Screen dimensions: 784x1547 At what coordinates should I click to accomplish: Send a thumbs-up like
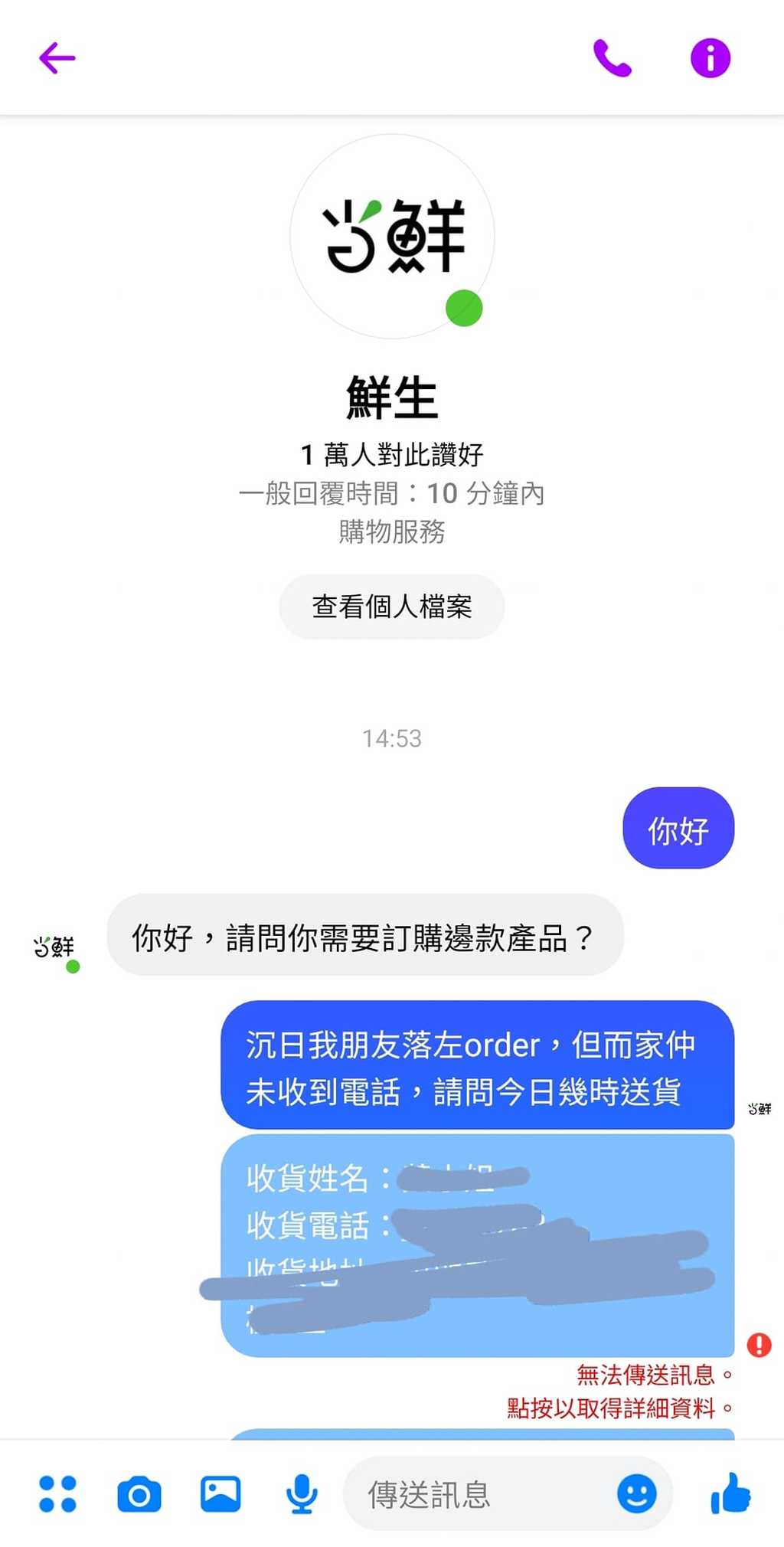[730, 1493]
